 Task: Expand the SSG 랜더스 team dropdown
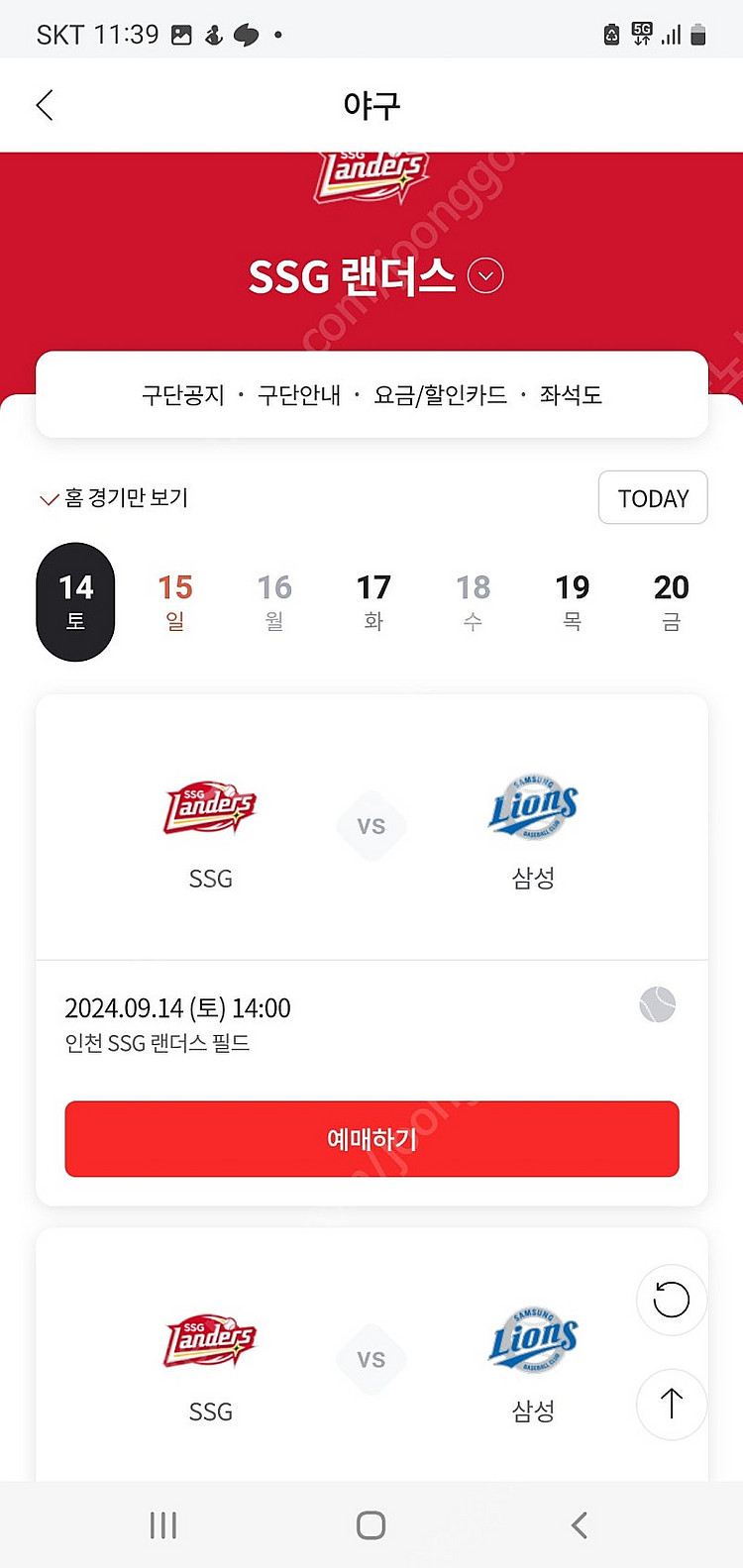click(x=485, y=275)
